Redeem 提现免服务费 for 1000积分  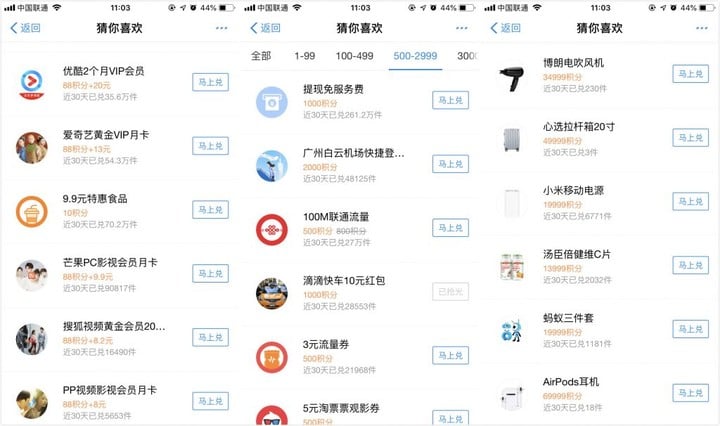click(x=450, y=100)
